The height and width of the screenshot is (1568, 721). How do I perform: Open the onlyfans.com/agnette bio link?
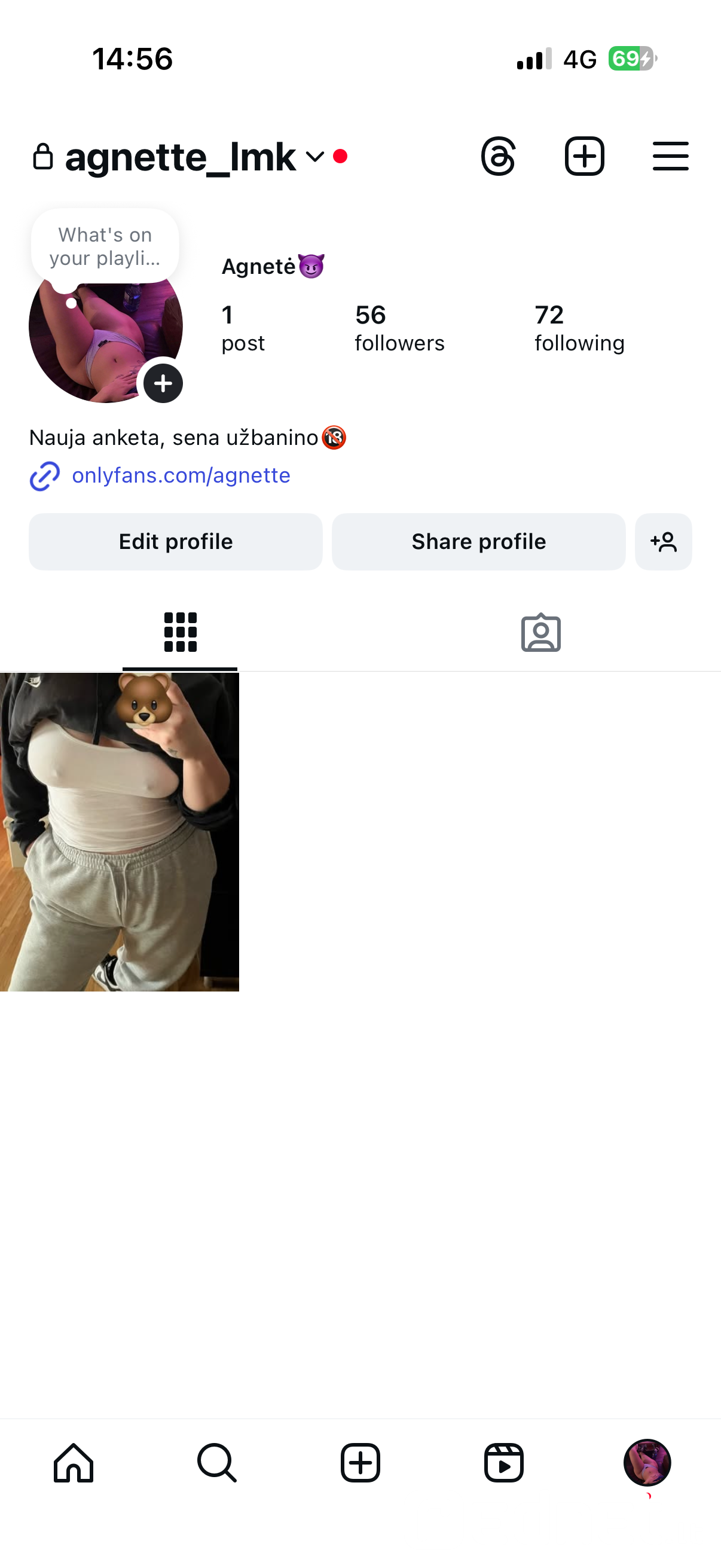[181, 475]
